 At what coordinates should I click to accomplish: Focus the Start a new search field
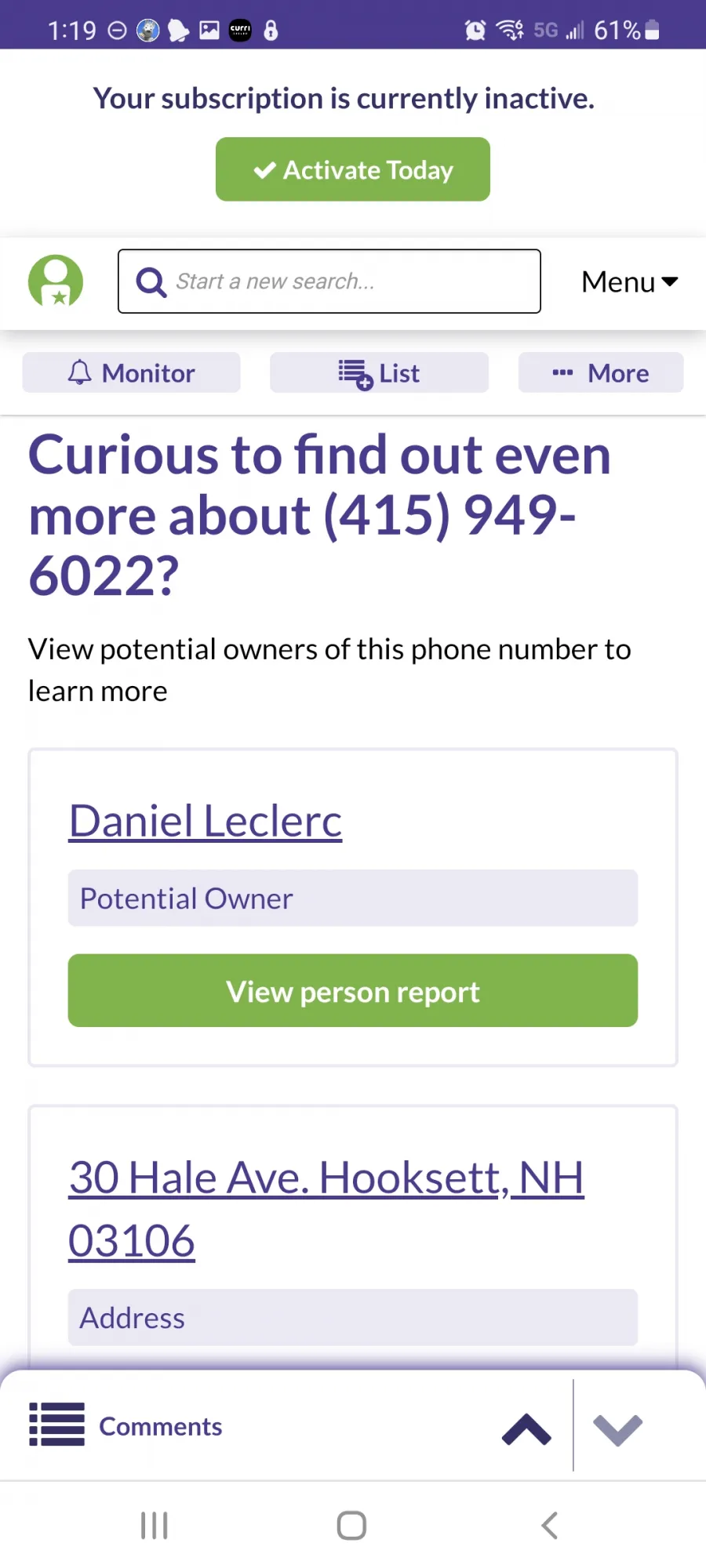click(329, 281)
